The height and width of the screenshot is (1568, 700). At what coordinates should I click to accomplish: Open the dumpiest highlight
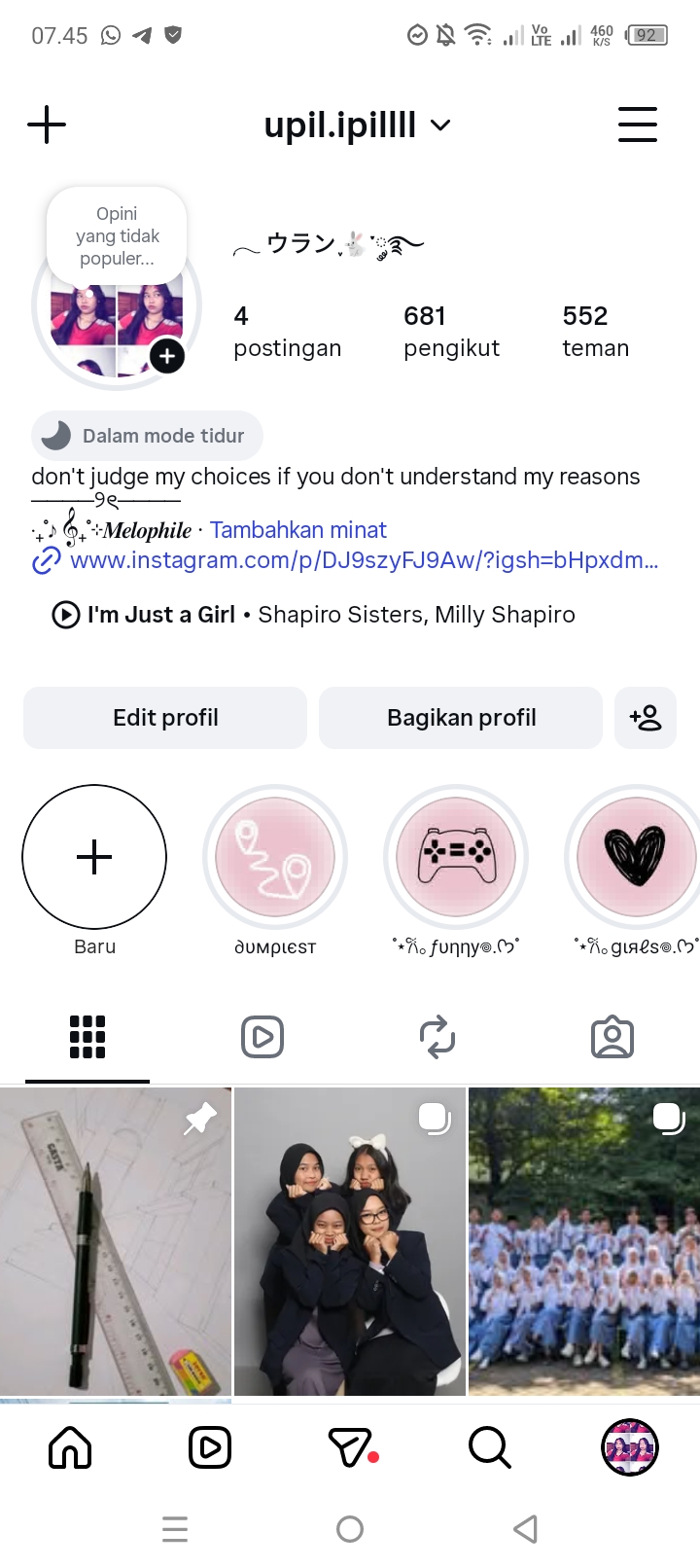(275, 858)
